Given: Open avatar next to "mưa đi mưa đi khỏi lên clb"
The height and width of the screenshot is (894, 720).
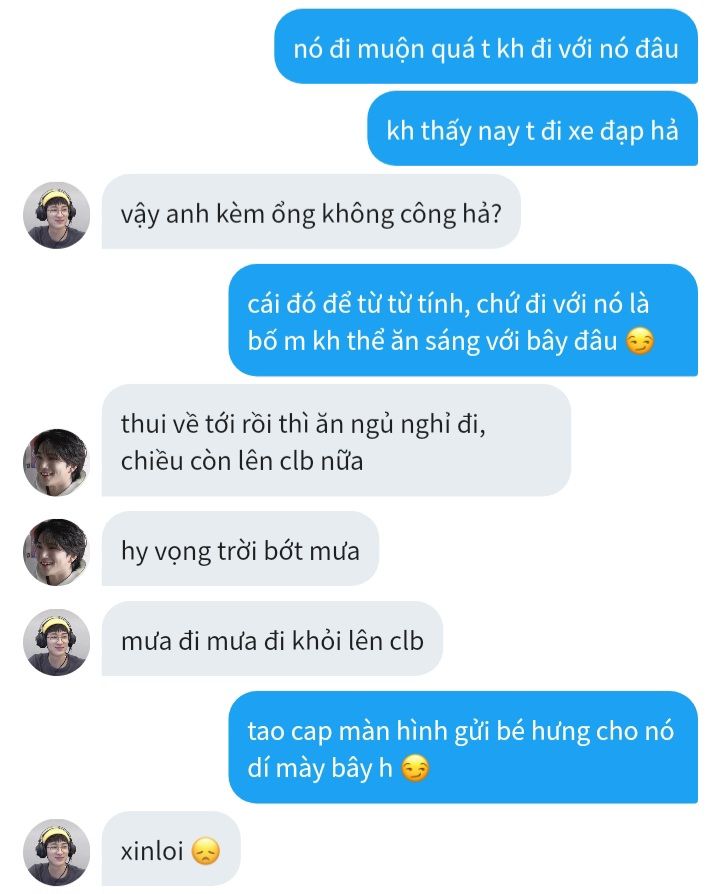Looking at the screenshot, I should pos(57,642).
